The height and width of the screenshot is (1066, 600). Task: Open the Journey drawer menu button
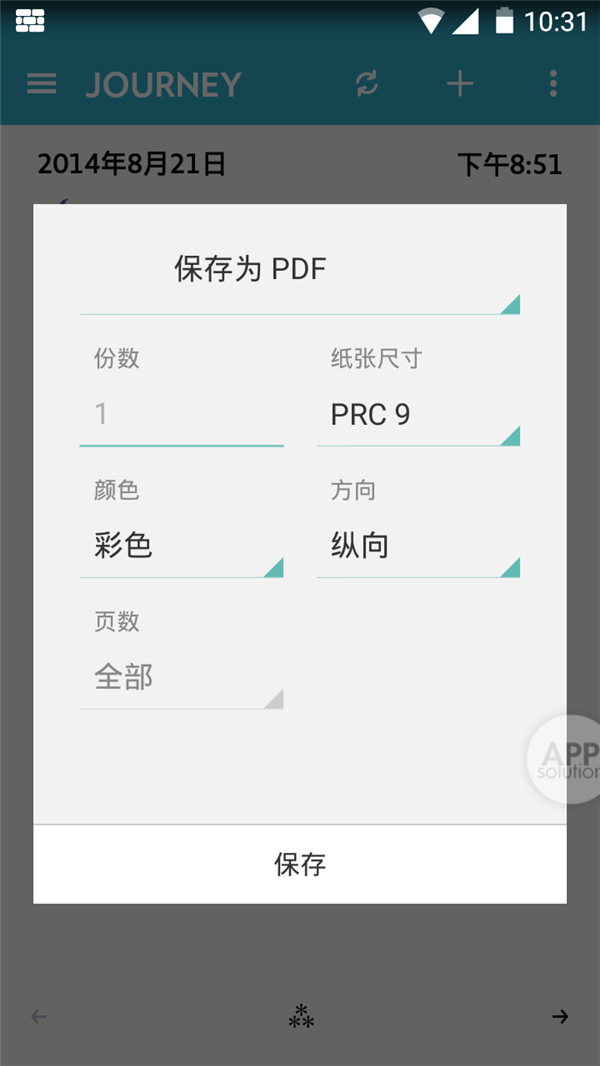pos(42,84)
